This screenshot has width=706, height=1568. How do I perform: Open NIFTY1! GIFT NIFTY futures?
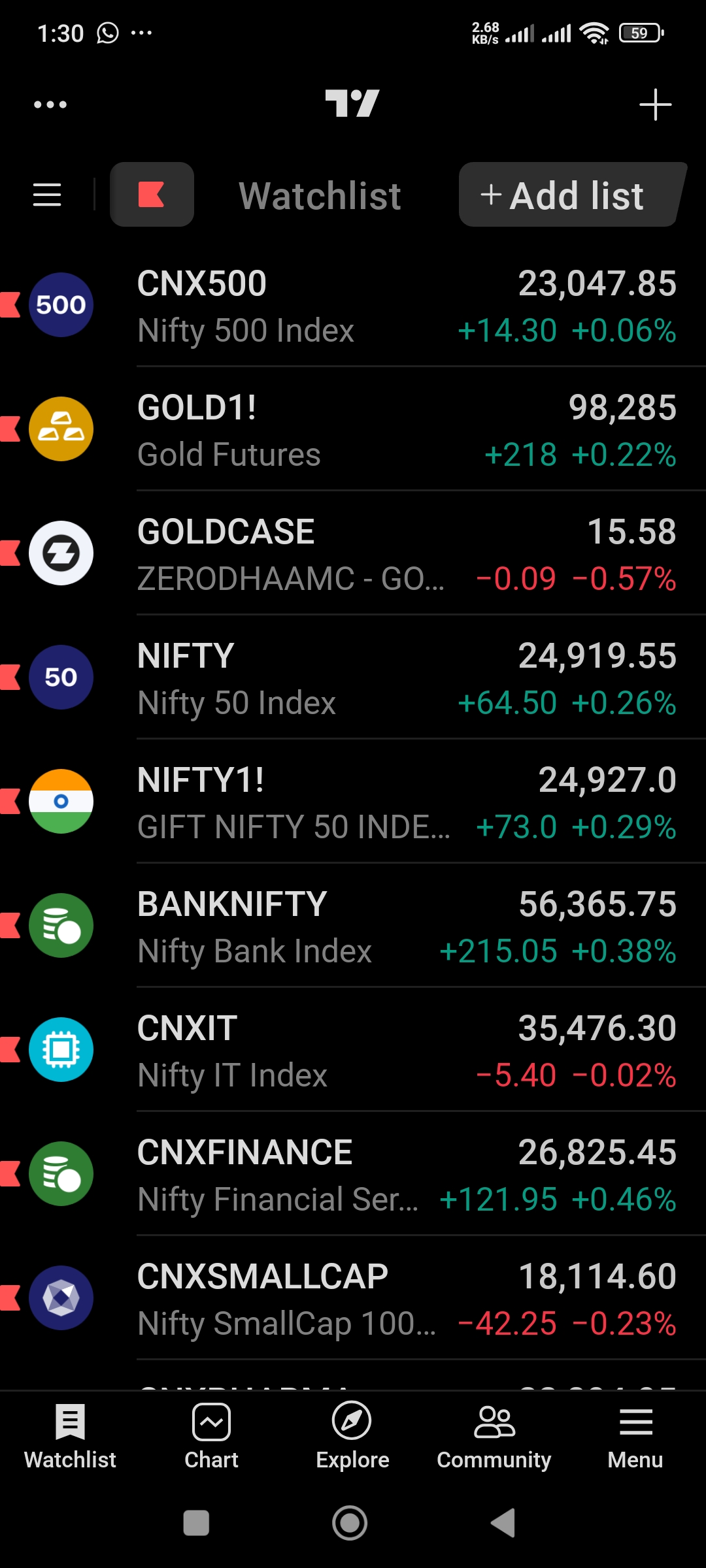353,802
